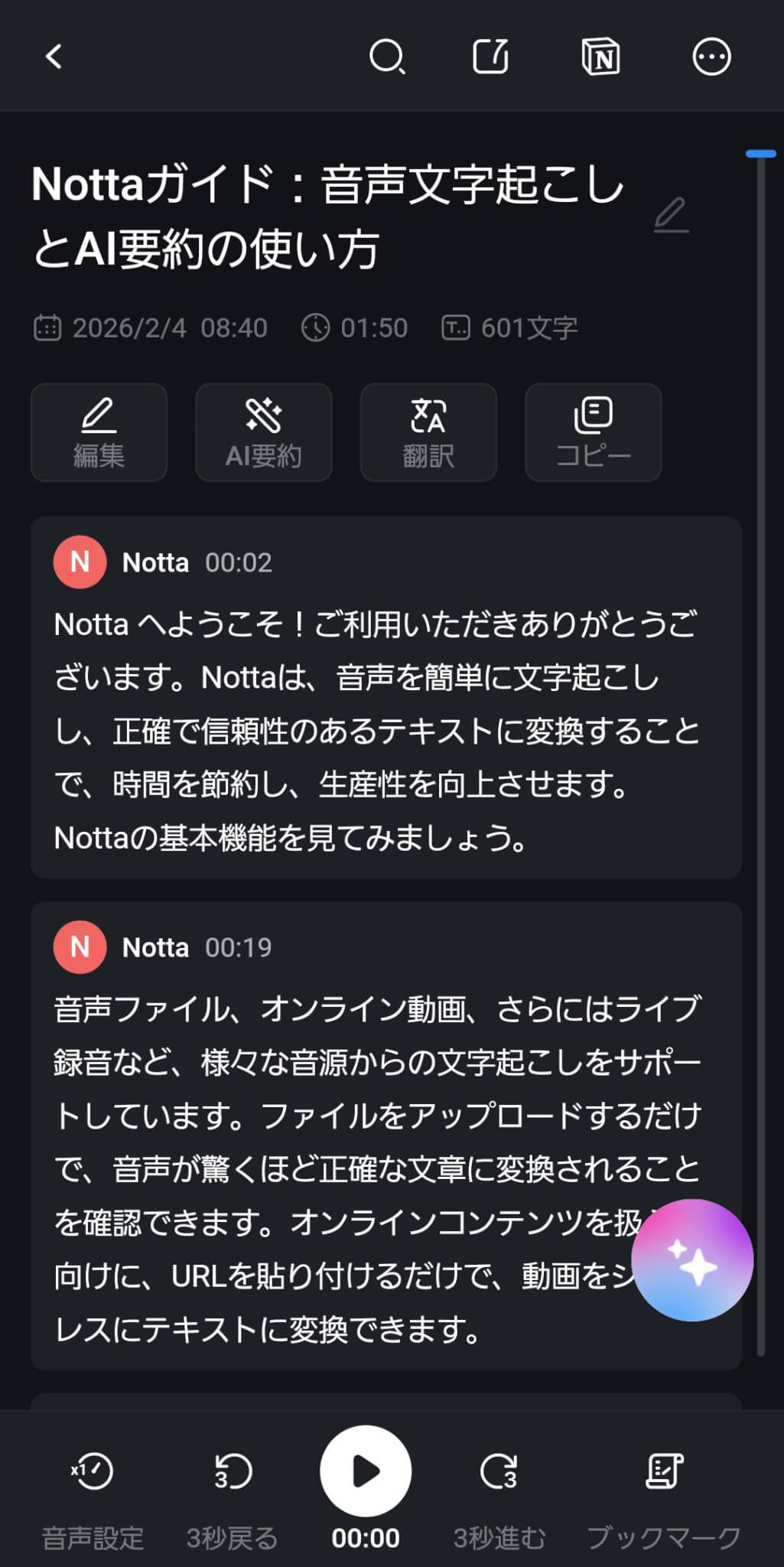Screen dimensions: 784x1567
Task: Go back using the top-left arrow
Action: 54,57
